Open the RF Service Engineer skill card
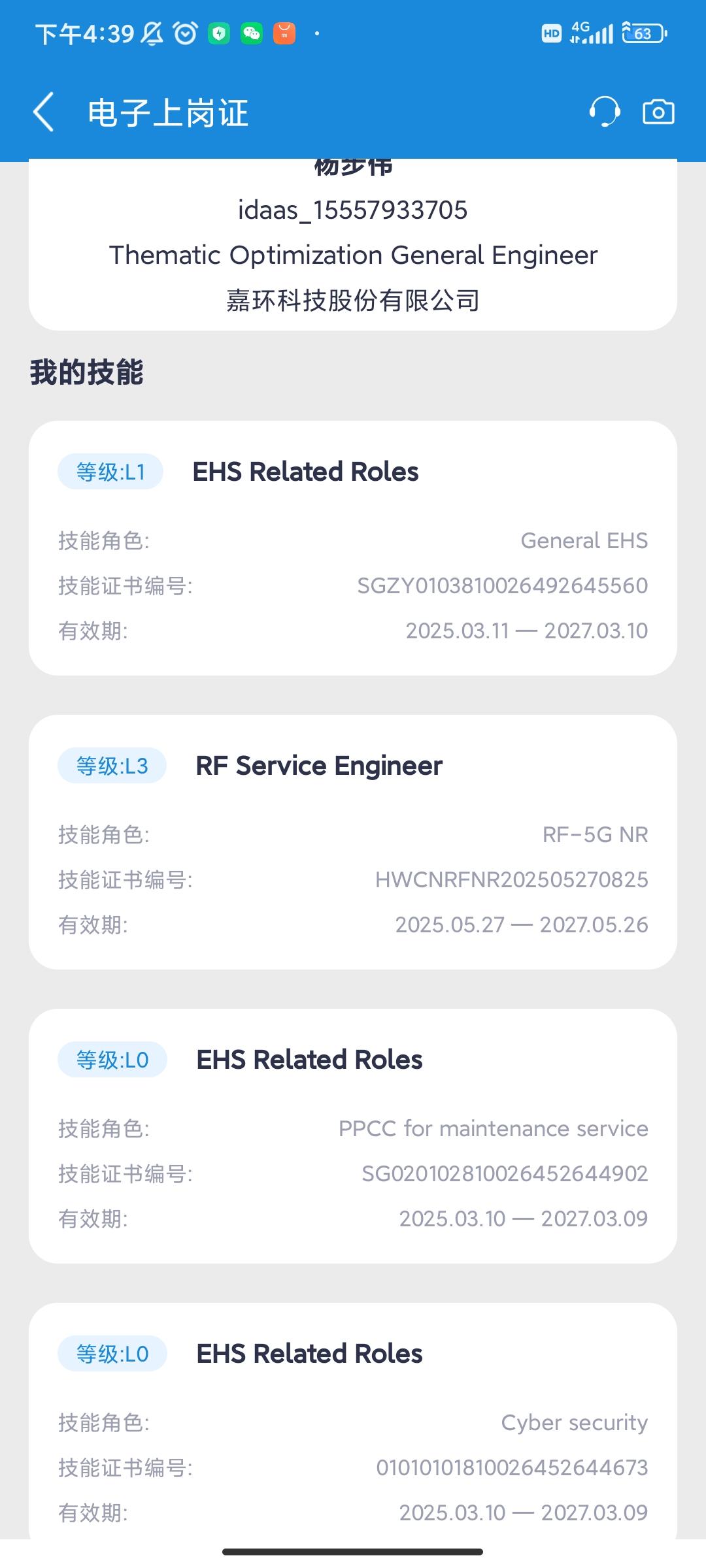This screenshot has width=706, height=1568. pyautogui.click(x=353, y=841)
